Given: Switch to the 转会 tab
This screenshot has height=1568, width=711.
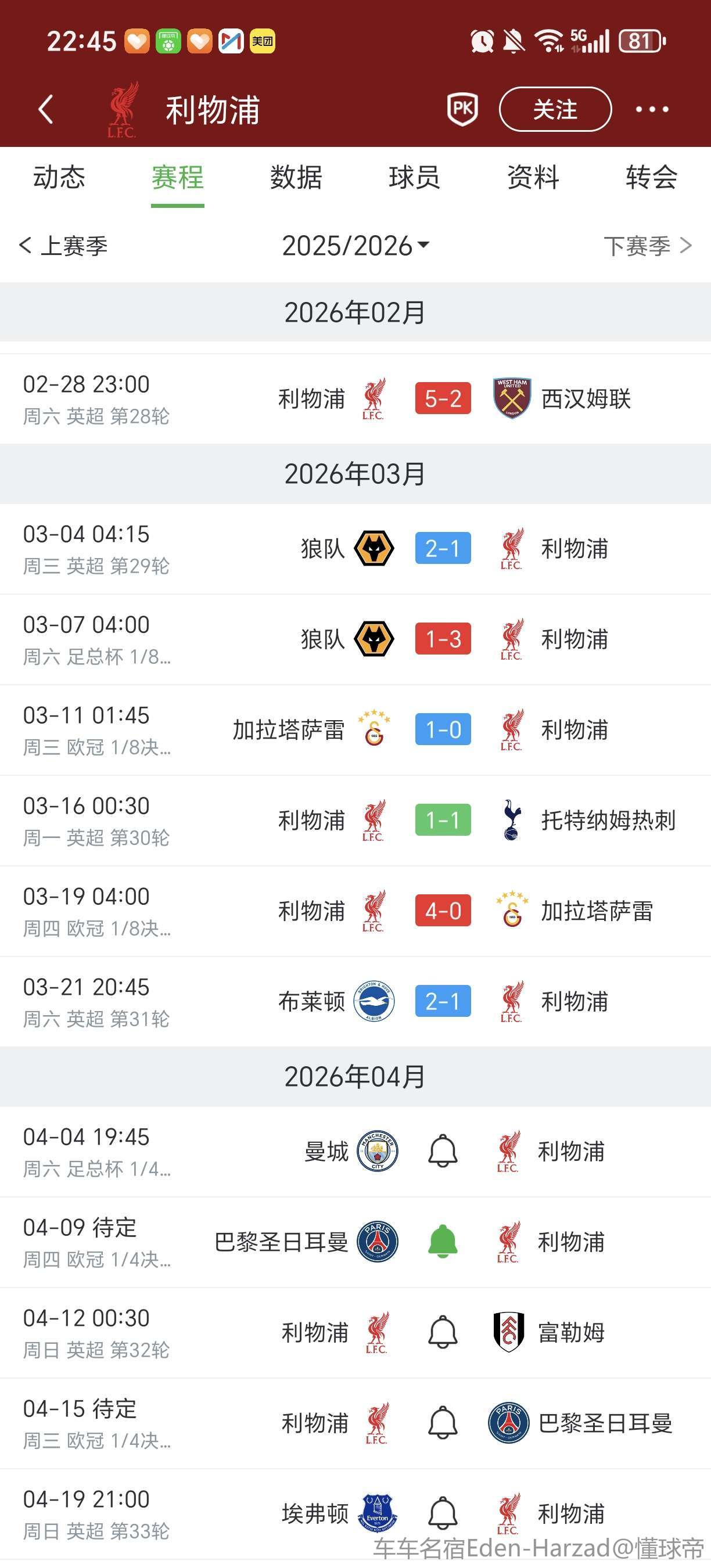Looking at the screenshot, I should click(x=651, y=178).
